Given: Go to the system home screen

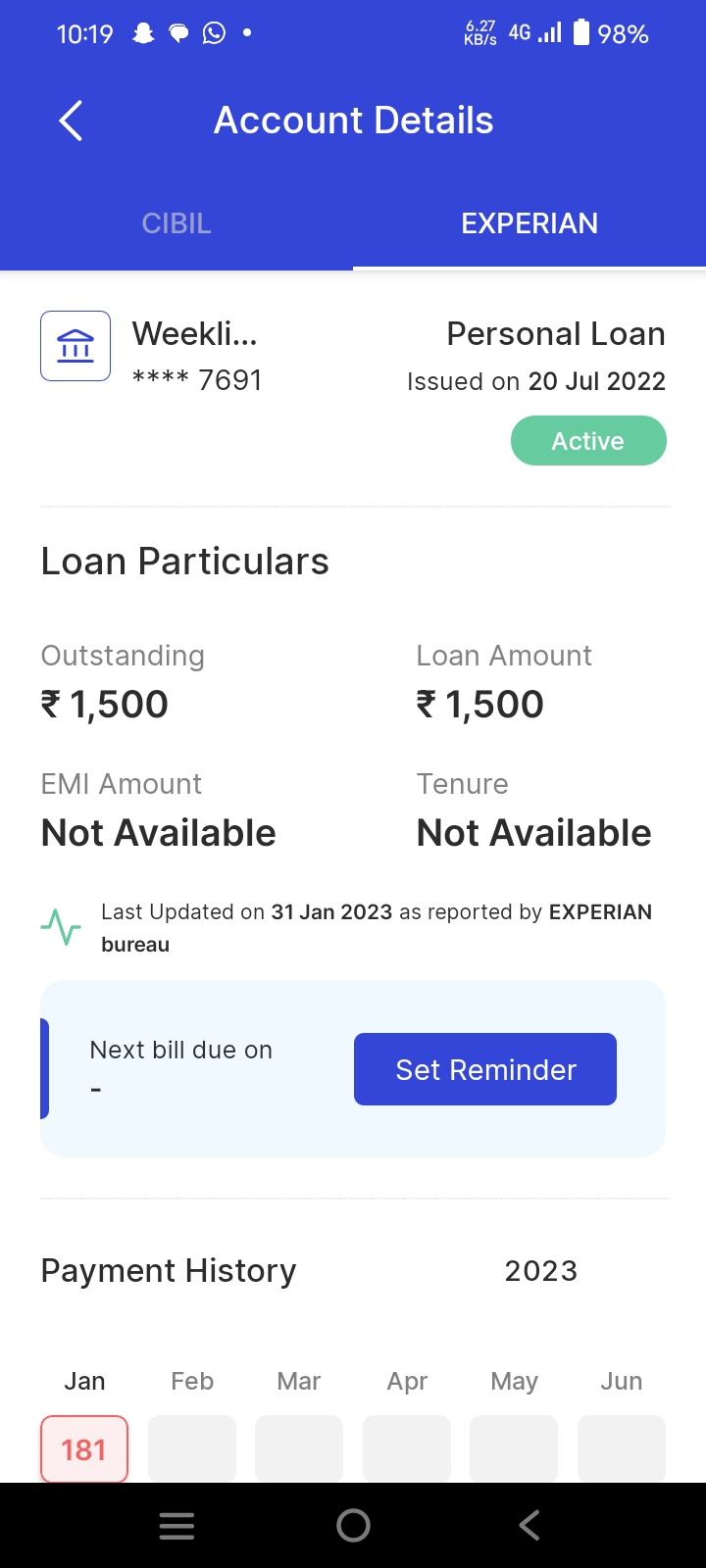Looking at the screenshot, I should click(x=353, y=1525).
